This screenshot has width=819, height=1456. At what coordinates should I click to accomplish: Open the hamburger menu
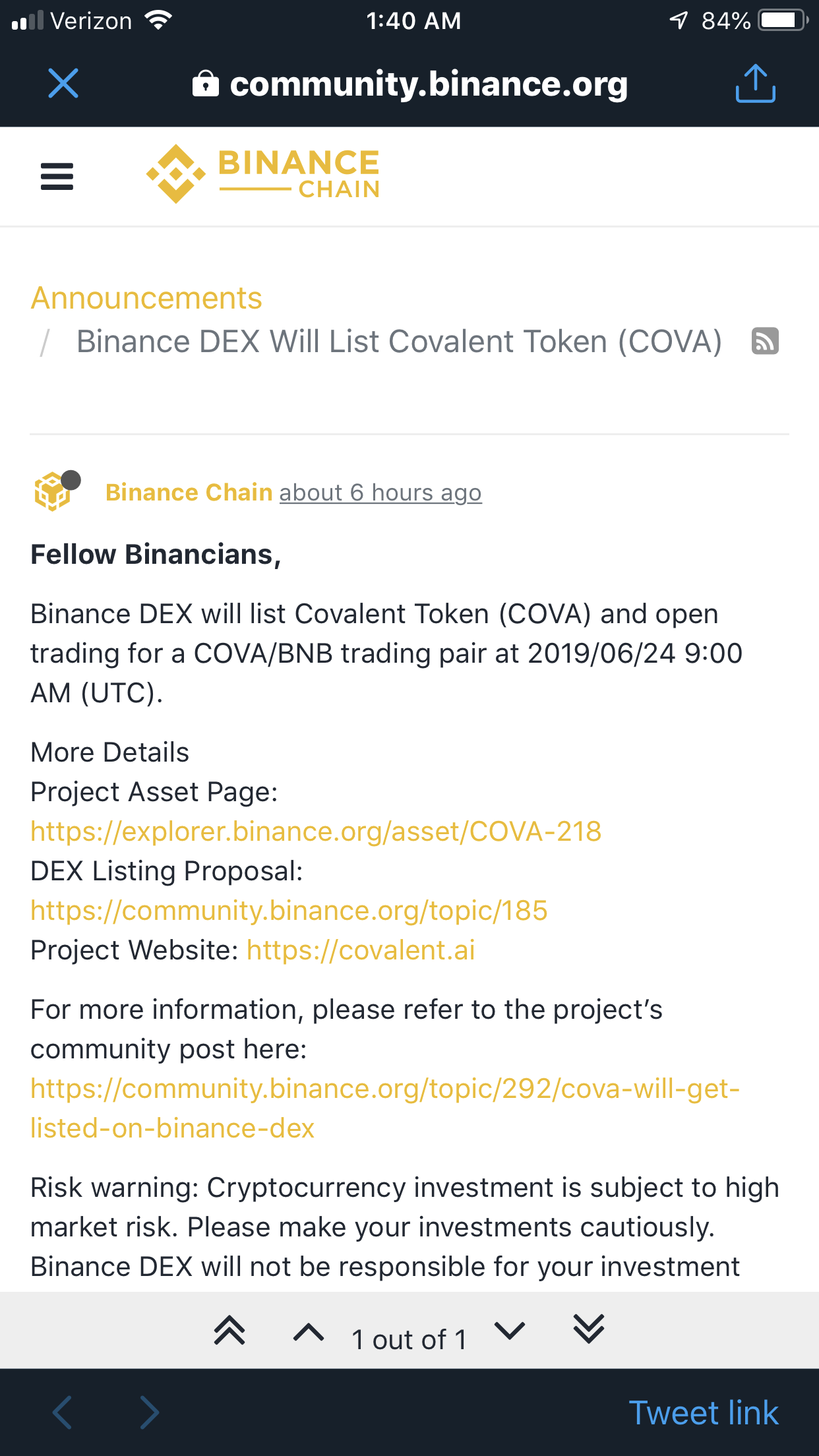[x=57, y=177]
